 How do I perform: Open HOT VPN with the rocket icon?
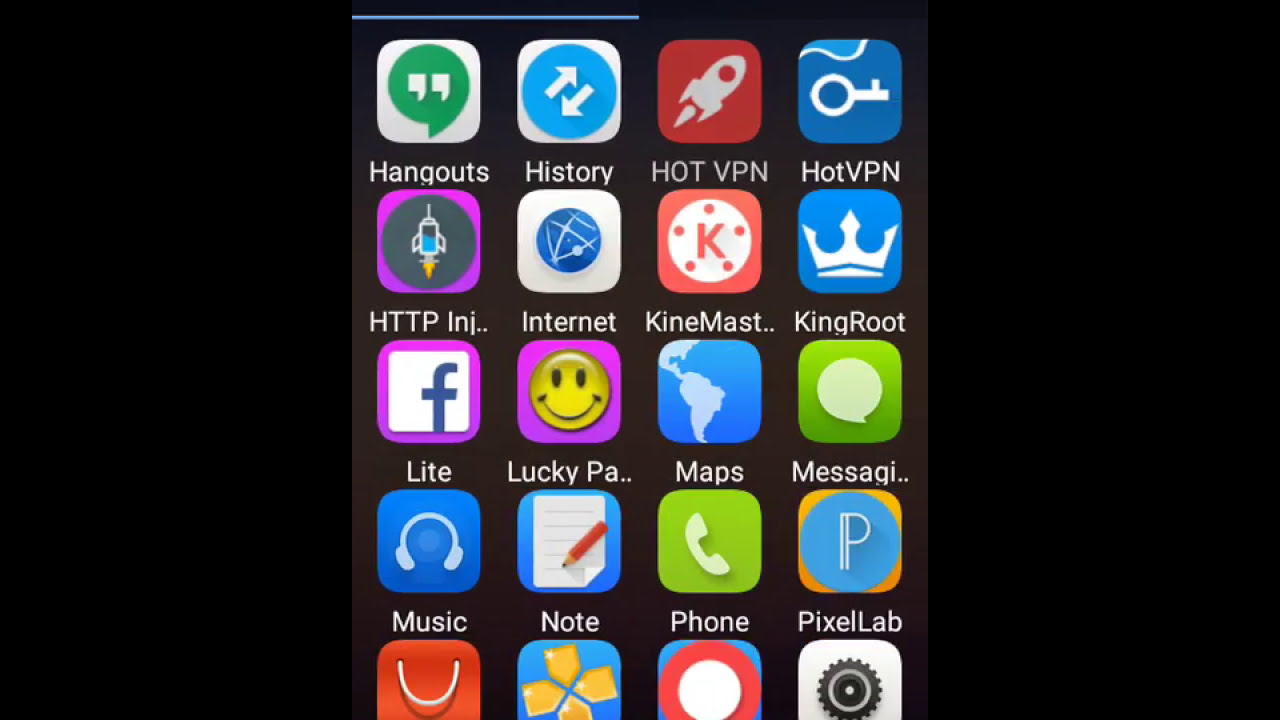709,92
